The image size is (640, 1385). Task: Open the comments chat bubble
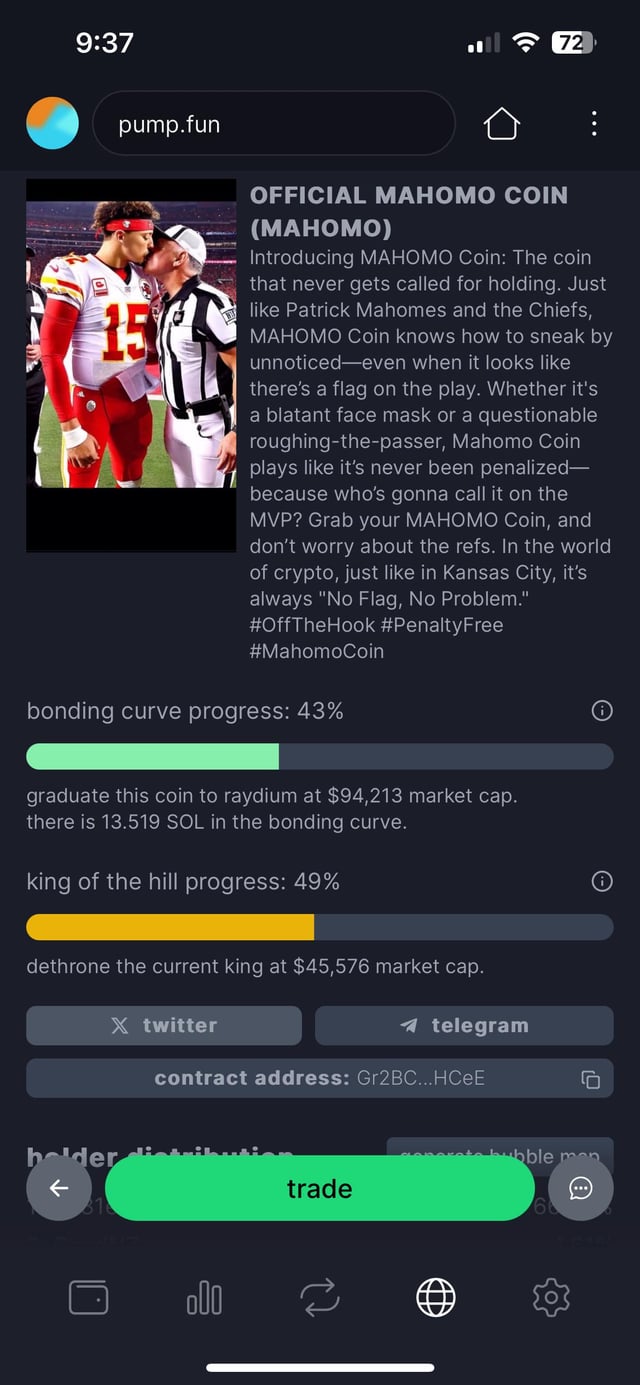581,1188
